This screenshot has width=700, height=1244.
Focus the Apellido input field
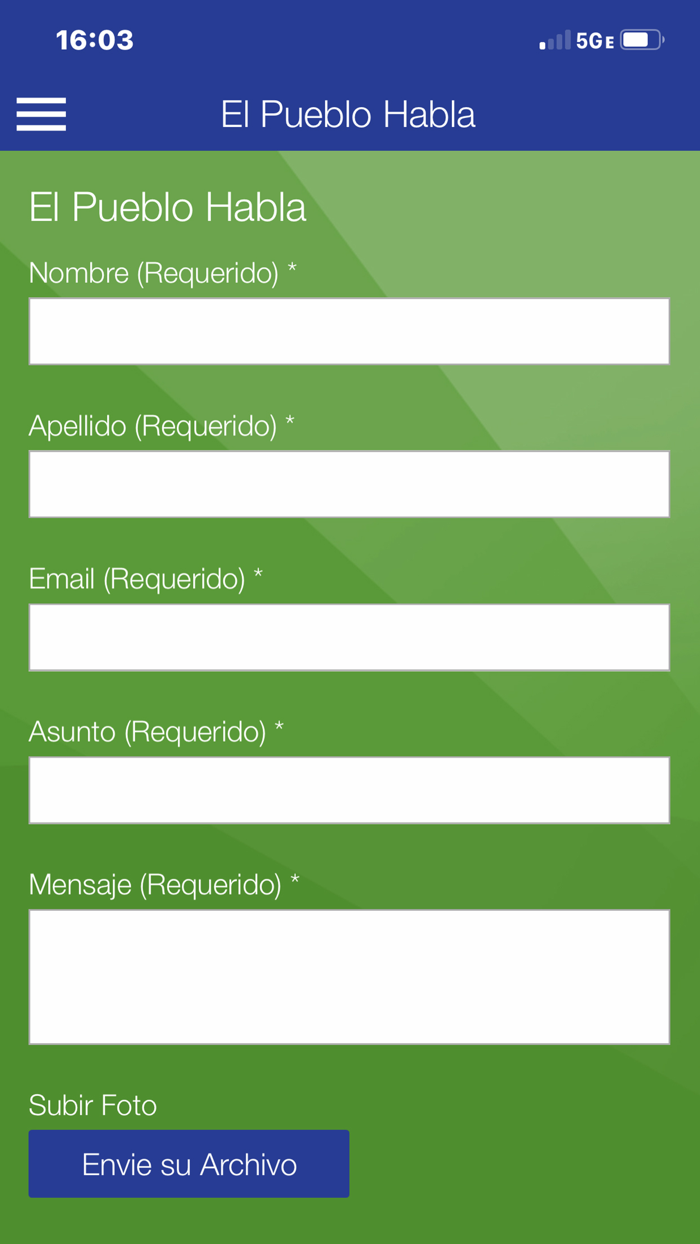(x=349, y=484)
